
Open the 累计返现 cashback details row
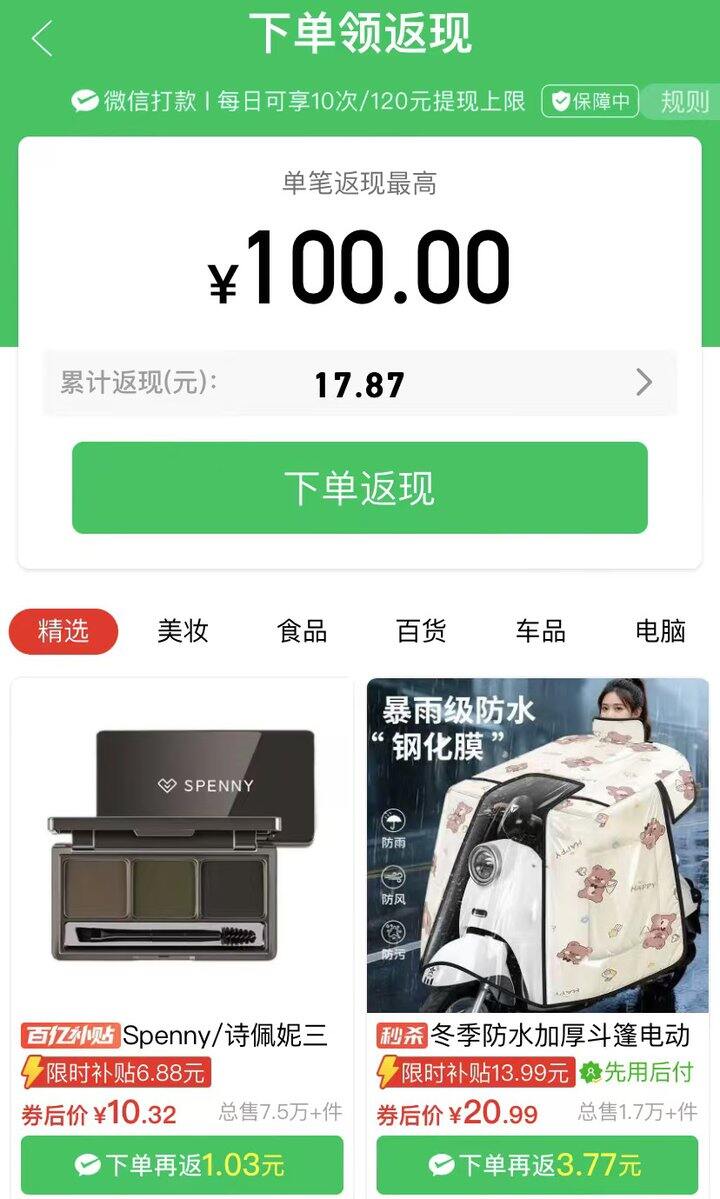(x=360, y=383)
